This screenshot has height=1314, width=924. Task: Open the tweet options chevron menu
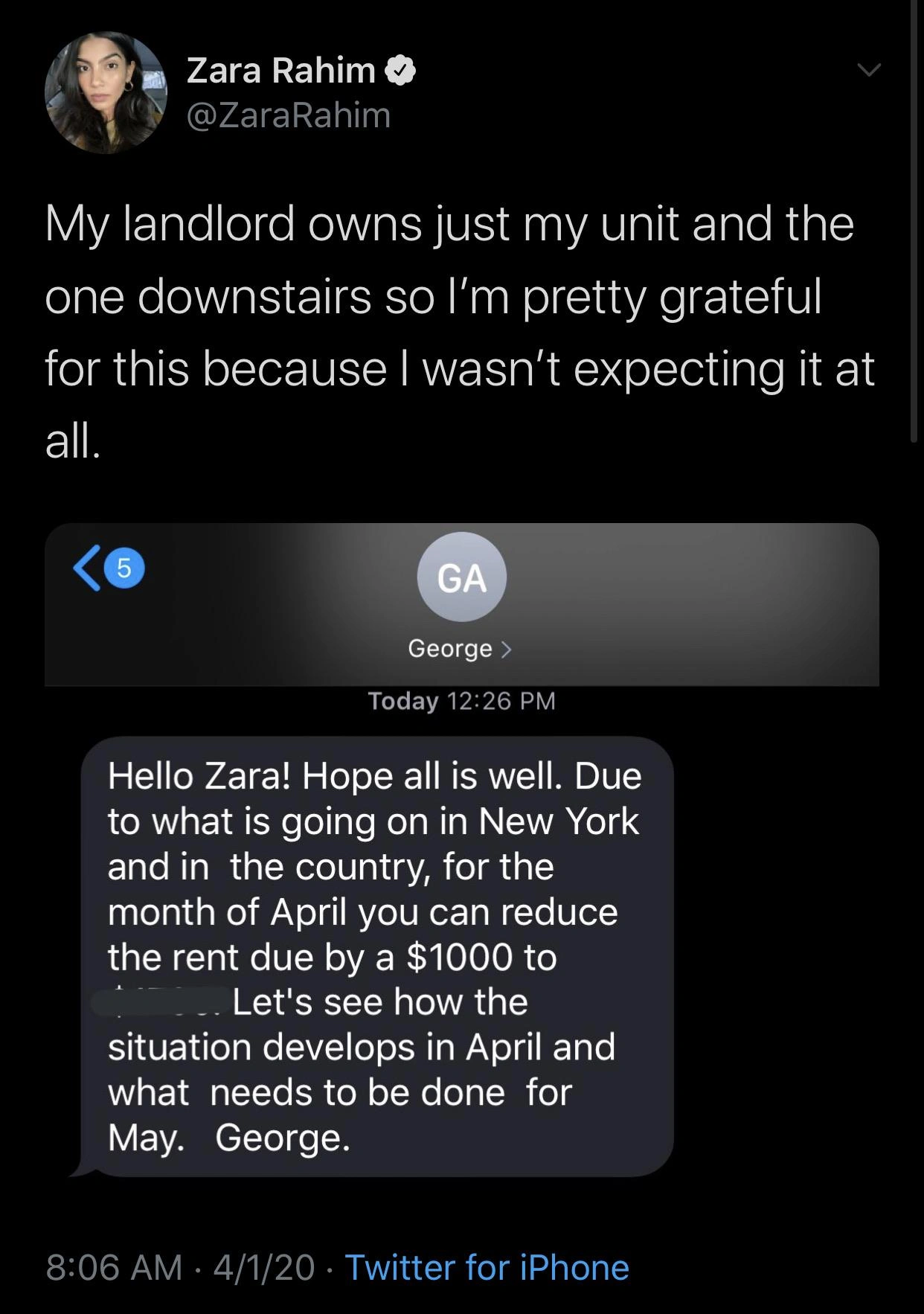tap(867, 71)
